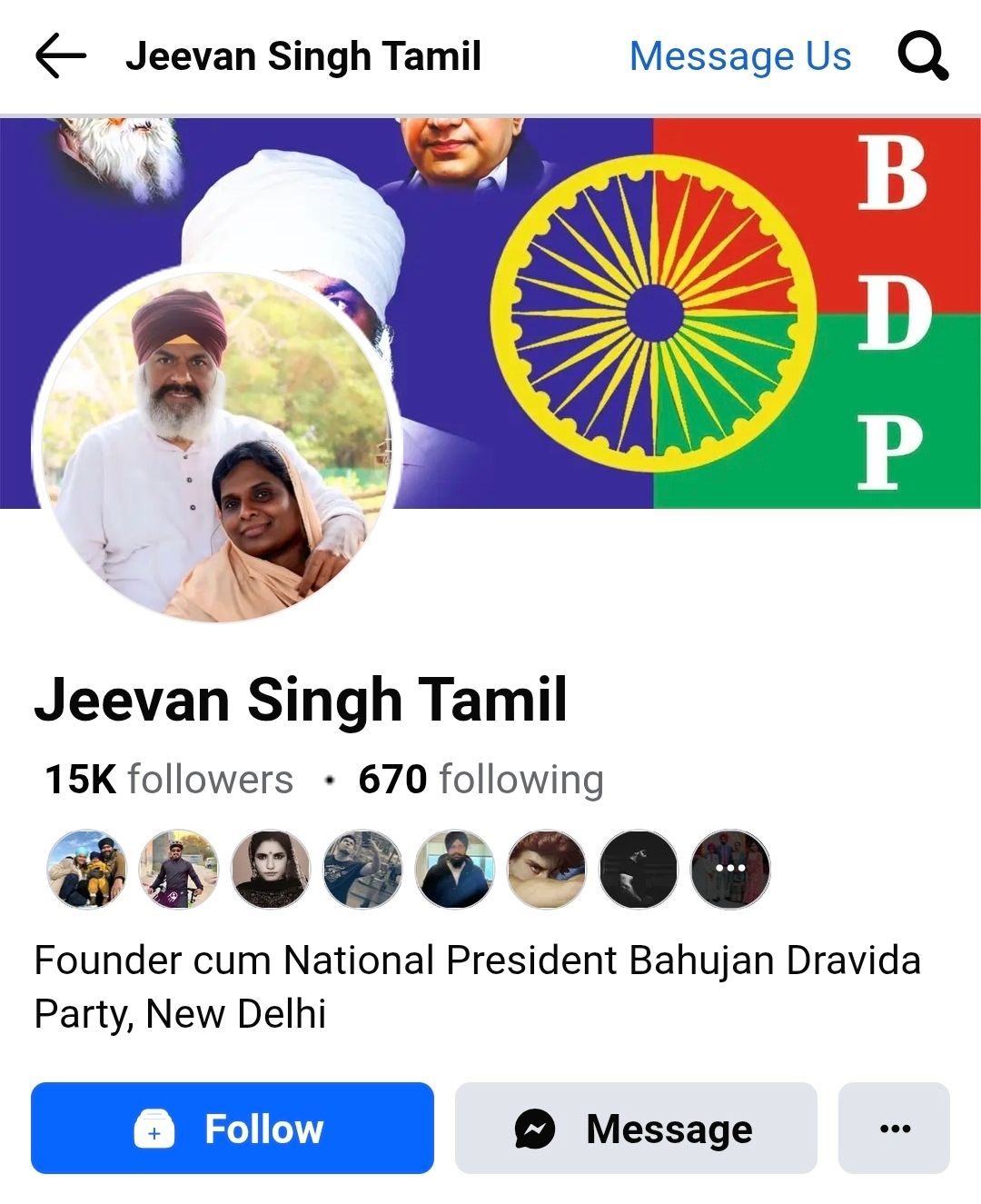Tap the Message Us link
This screenshot has height=1204, width=981.
(739, 56)
